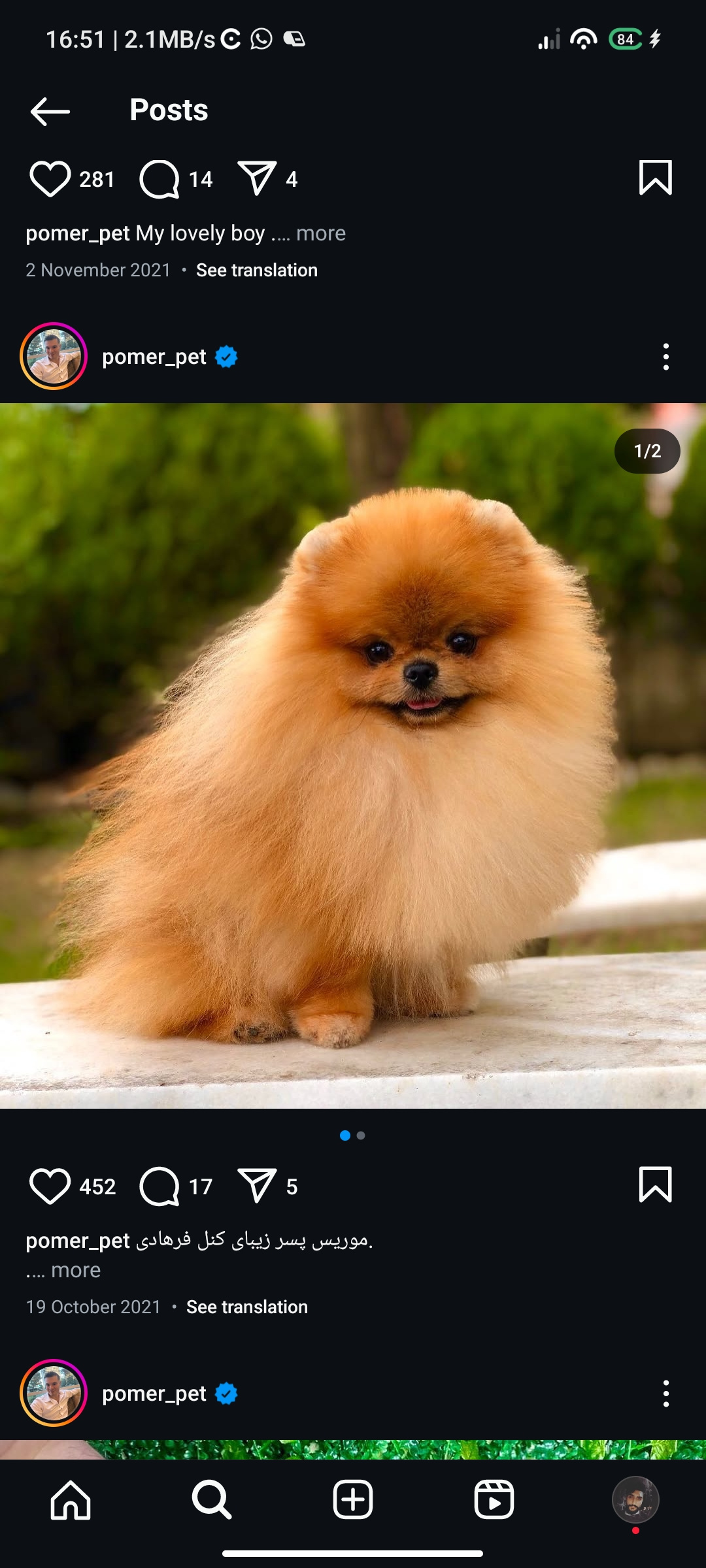Switch to the Search tab
Screen dimensions: 706x1568
click(211, 1500)
